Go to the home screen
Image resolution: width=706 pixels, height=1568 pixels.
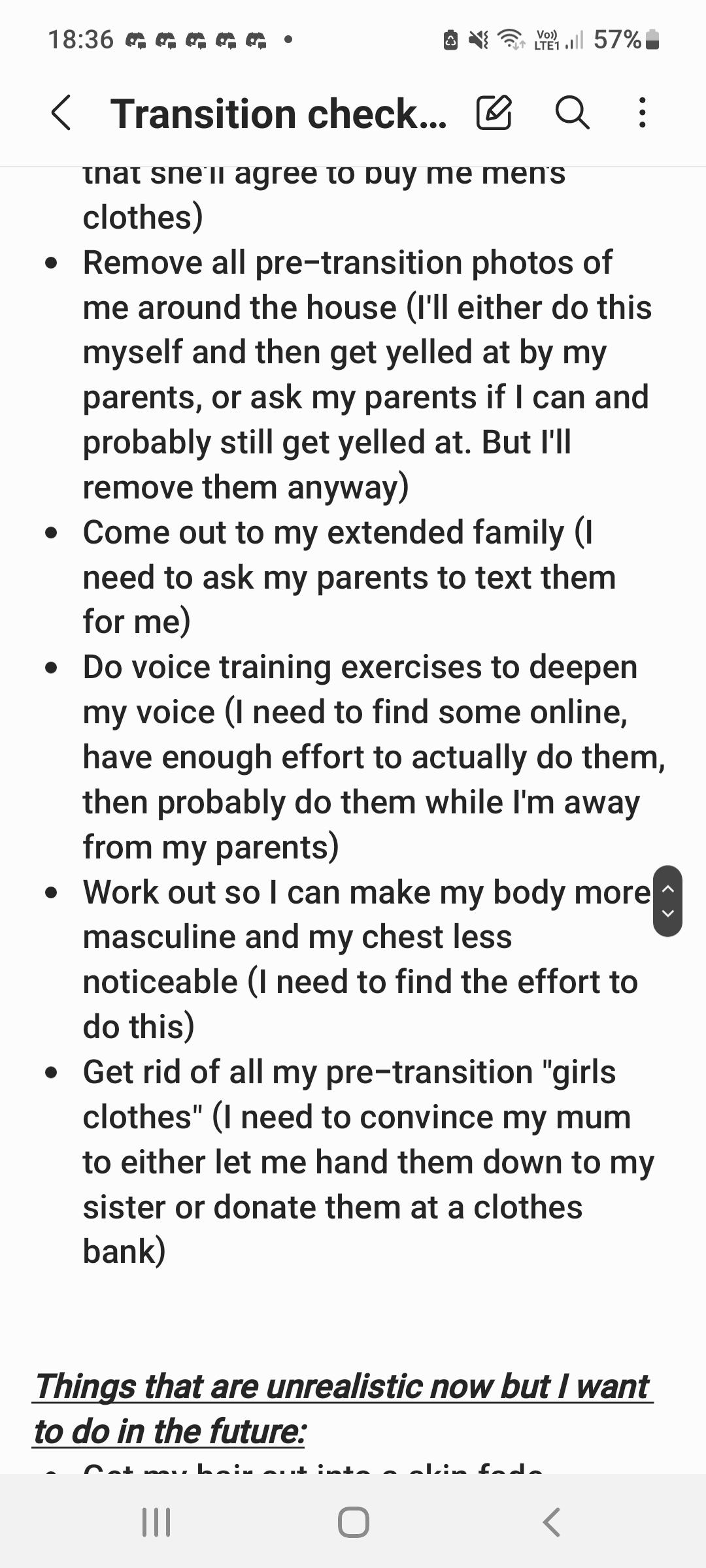pyautogui.click(x=353, y=1522)
